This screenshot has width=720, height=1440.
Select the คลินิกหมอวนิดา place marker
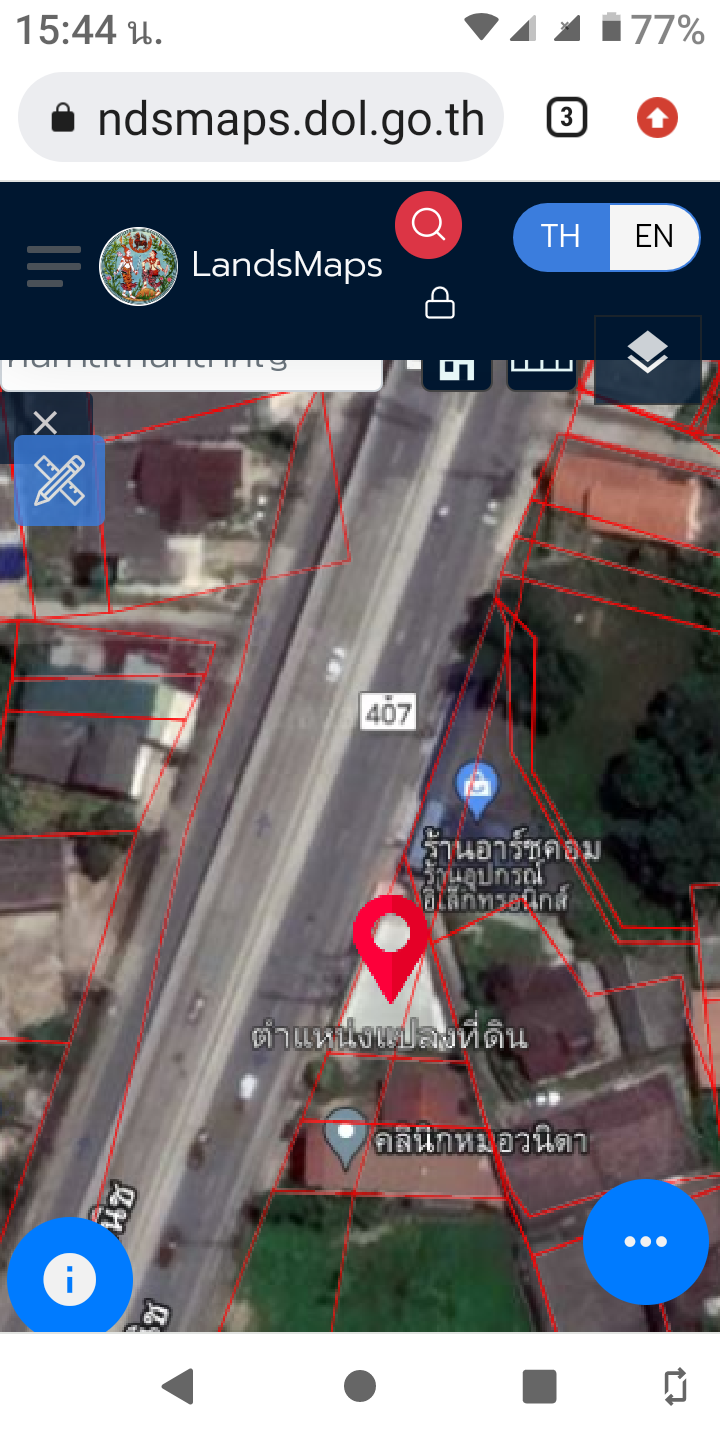pyautogui.click(x=347, y=1138)
